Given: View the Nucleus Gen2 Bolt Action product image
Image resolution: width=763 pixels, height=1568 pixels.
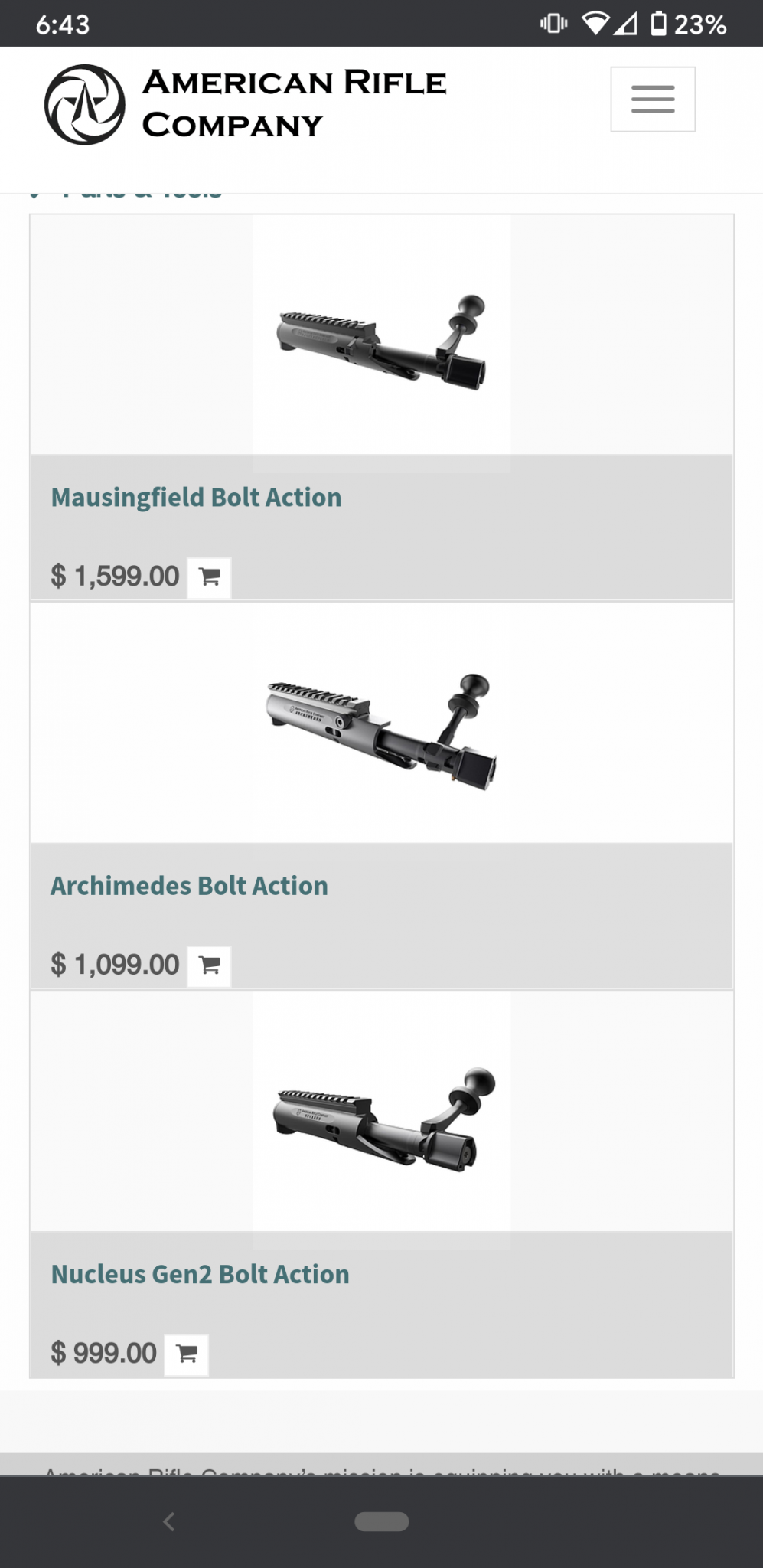Looking at the screenshot, I should point(381,1118).
